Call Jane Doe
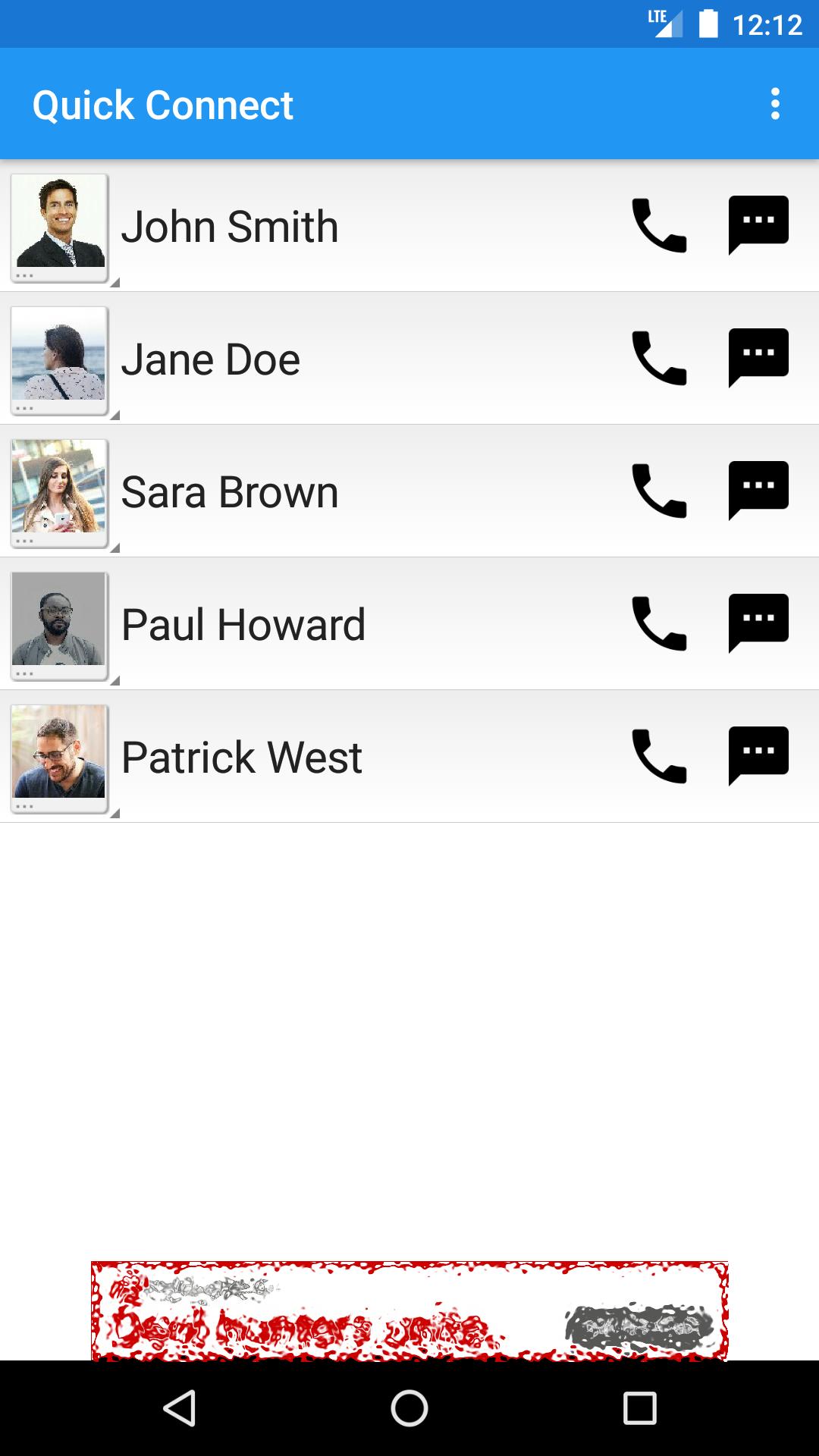This screenshot has width=819, height=1456. [x=659, y=358]
